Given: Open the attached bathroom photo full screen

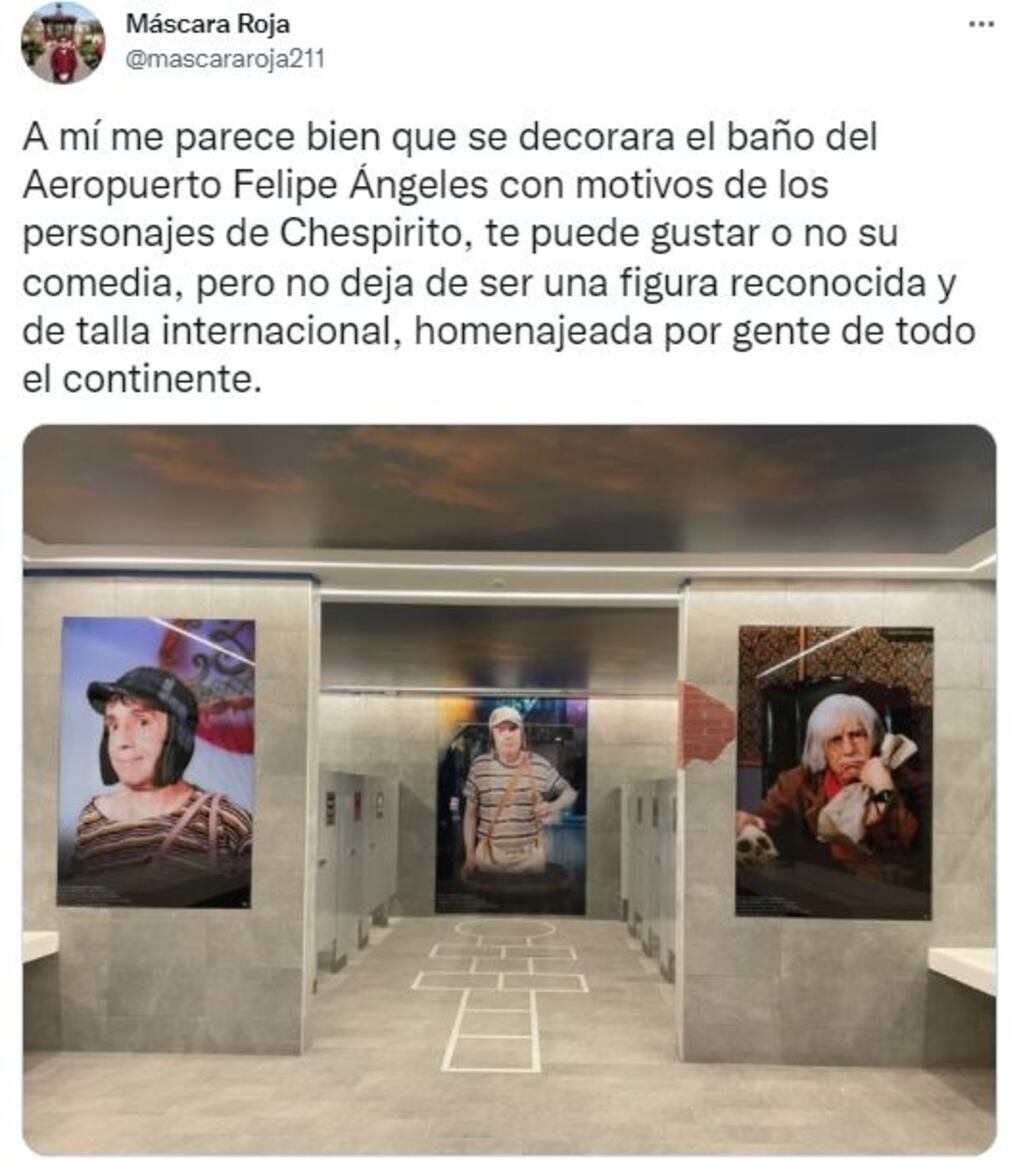Looking at the screenshot, I should (x=509, y=789).
